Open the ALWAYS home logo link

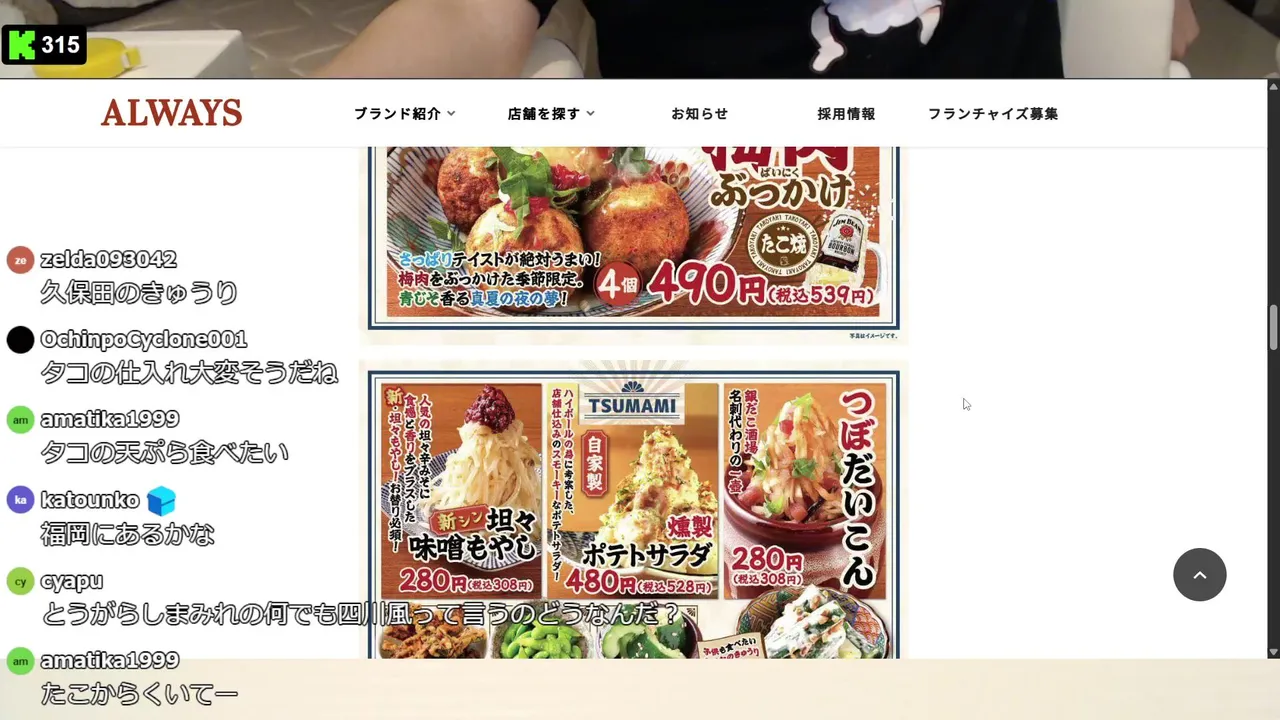coord(171,113)
